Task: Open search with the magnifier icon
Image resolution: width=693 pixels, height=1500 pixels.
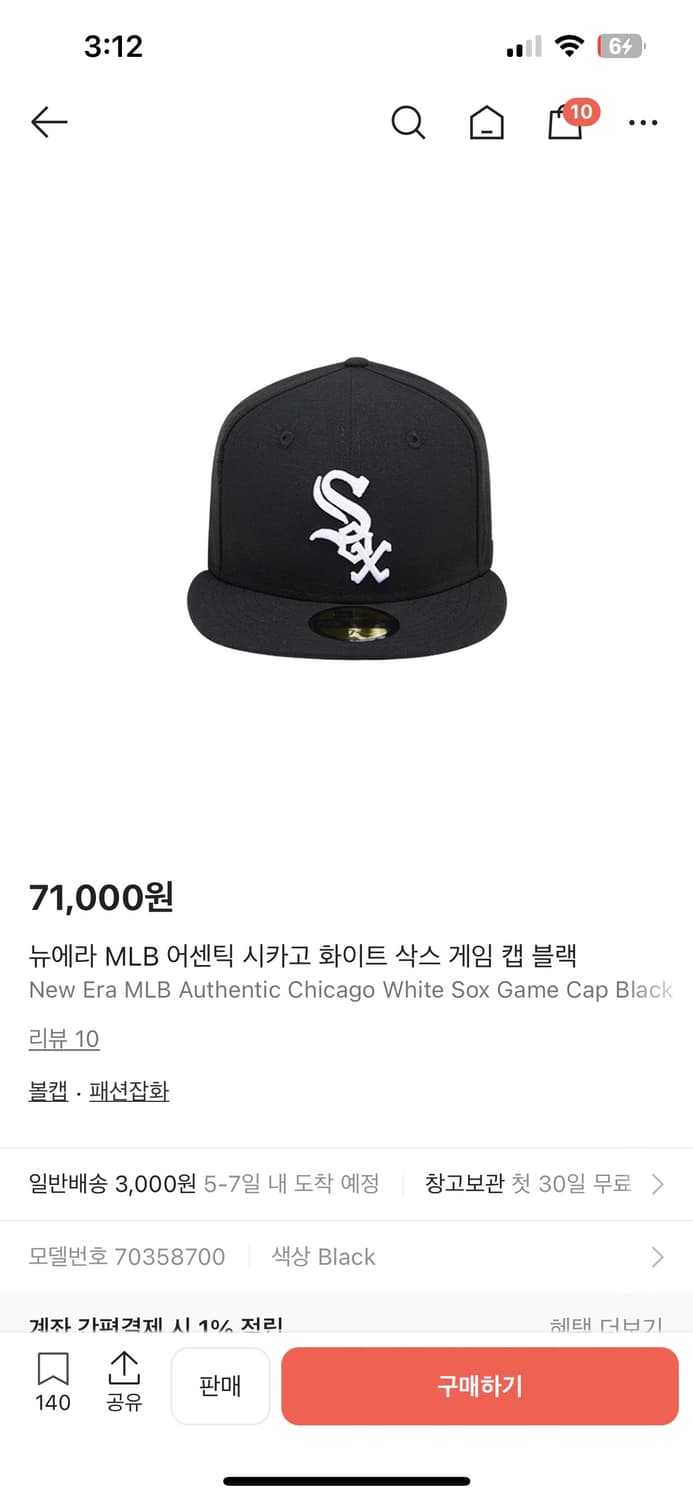Action: click(408, 123)
